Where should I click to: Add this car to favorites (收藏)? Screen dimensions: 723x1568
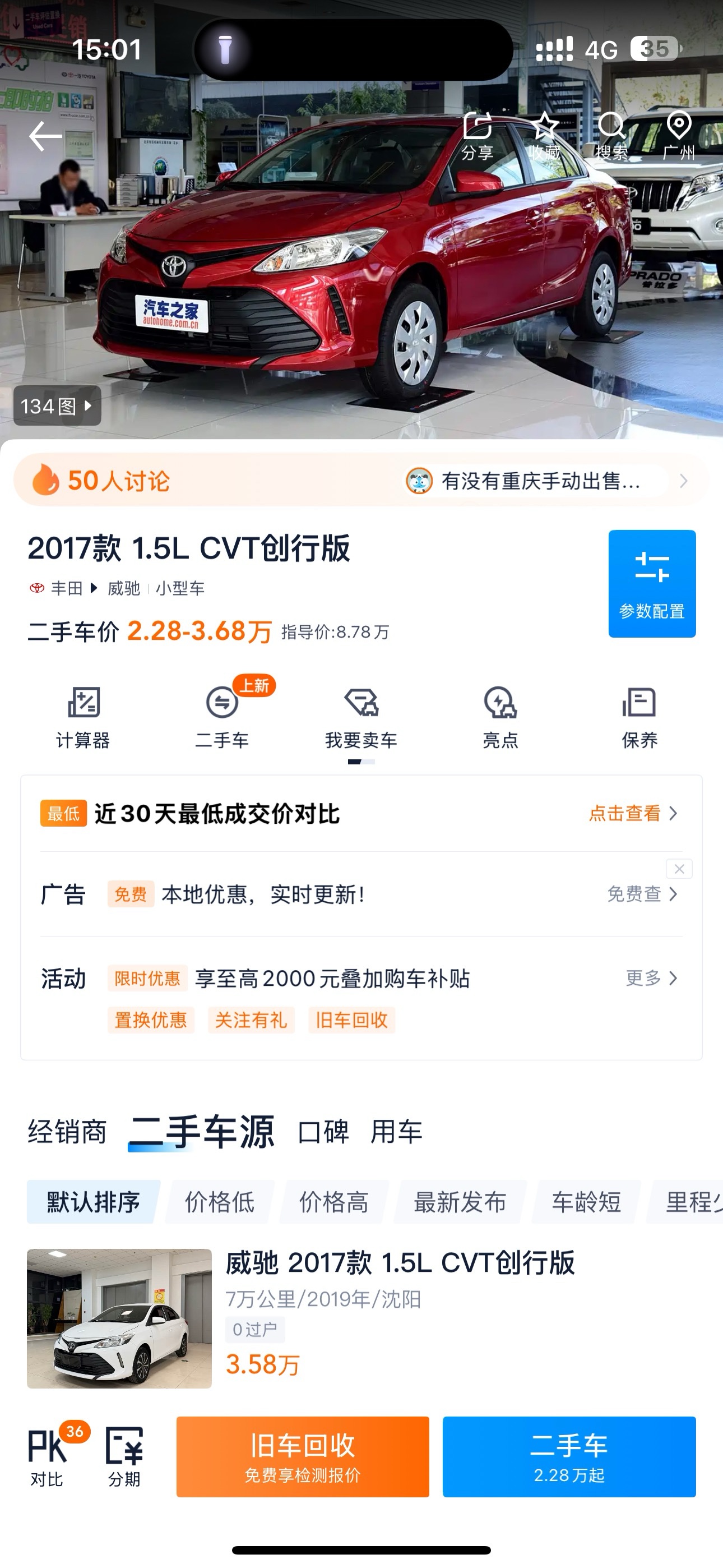tap(545, 135)
